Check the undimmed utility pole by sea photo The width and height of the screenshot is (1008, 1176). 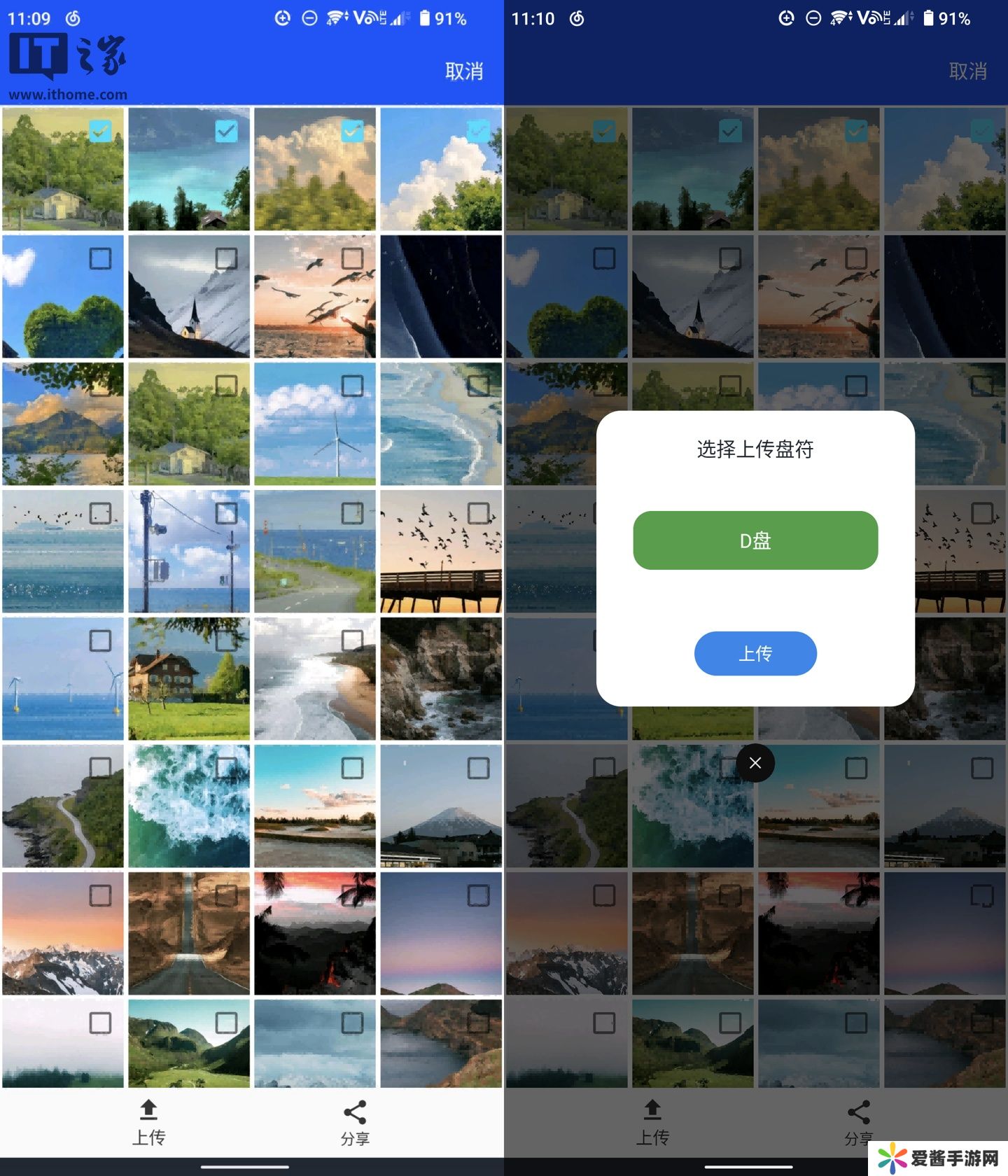(226, 513)
